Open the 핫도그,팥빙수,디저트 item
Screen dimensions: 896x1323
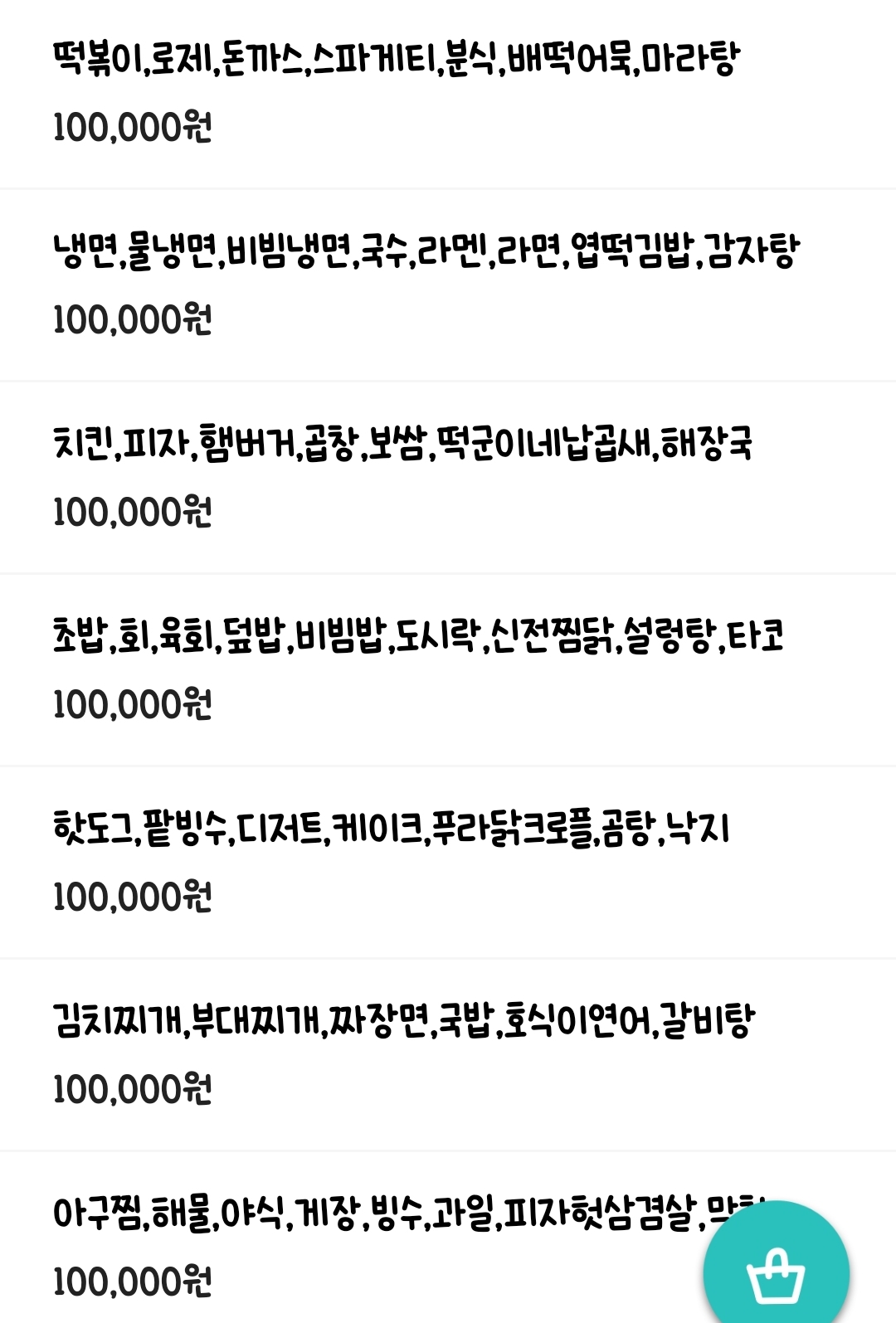(x=448, y=863)
